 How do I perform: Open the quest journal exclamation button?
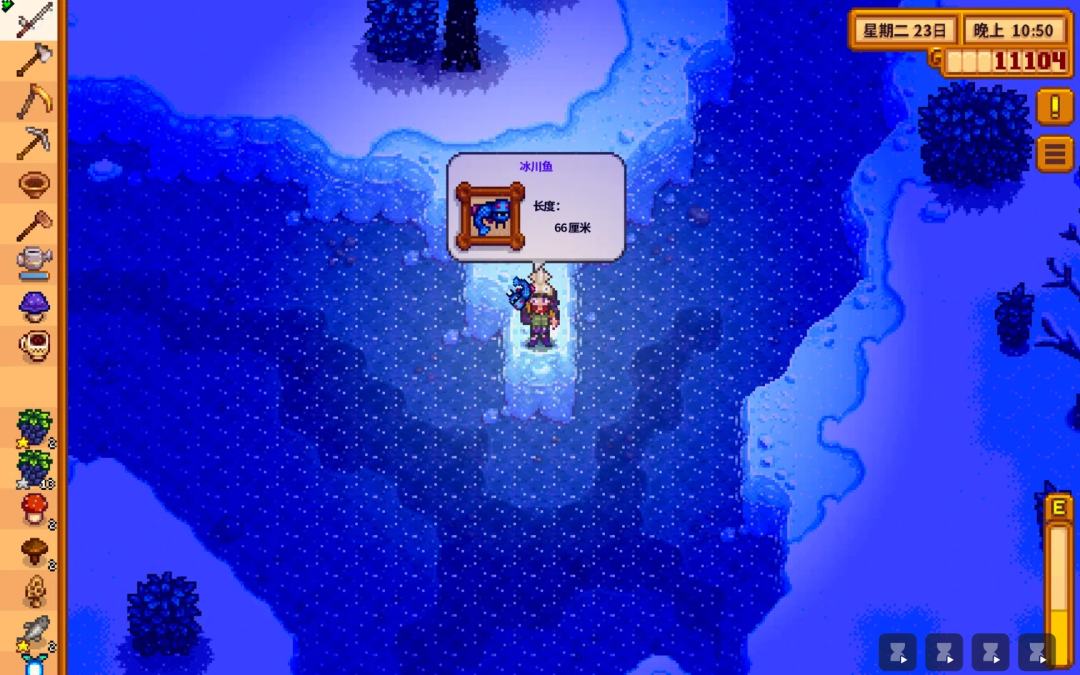coord(1054,107)
